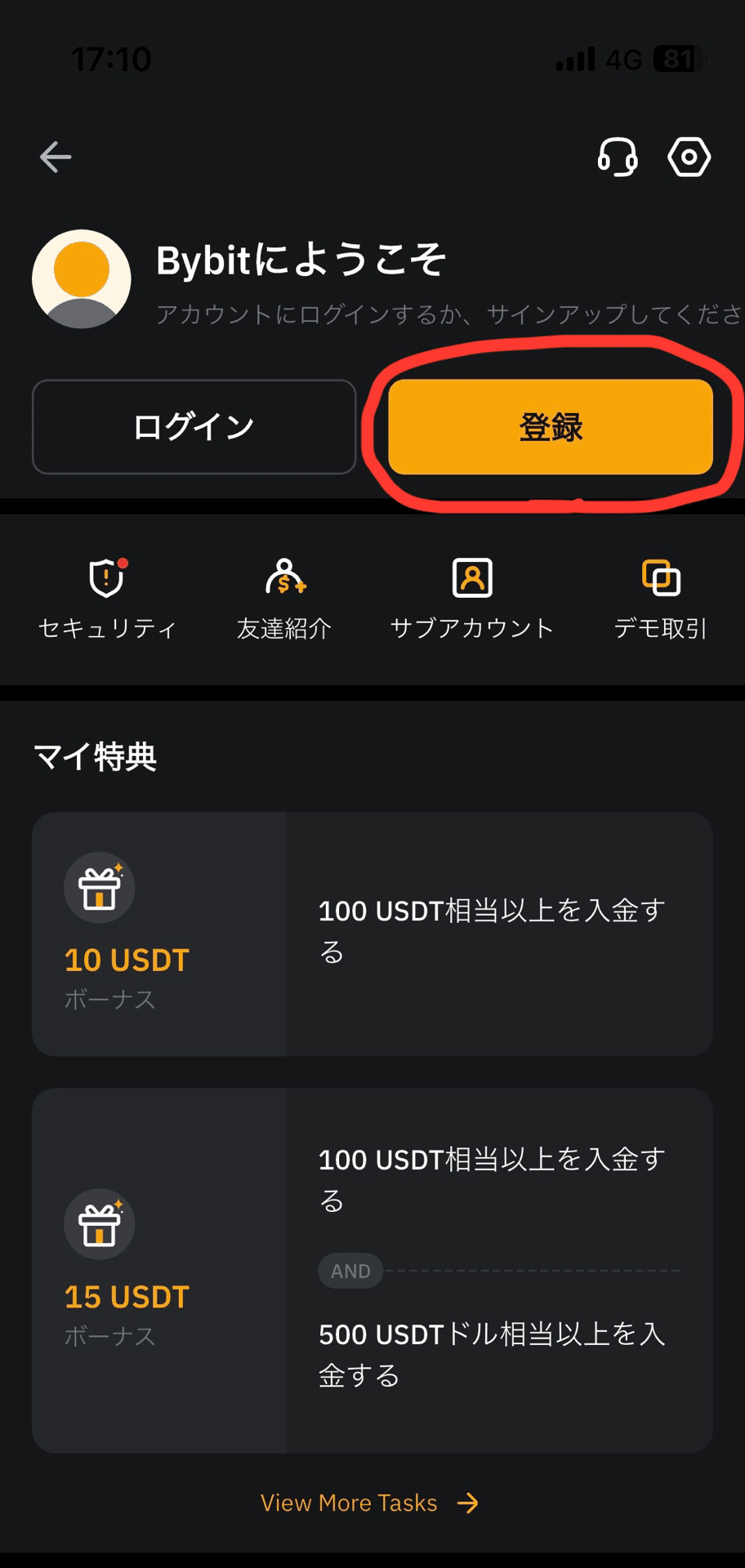Open customer support headset icon
This screenshot has width=745, height=1568.
click(x=618, y=157)
